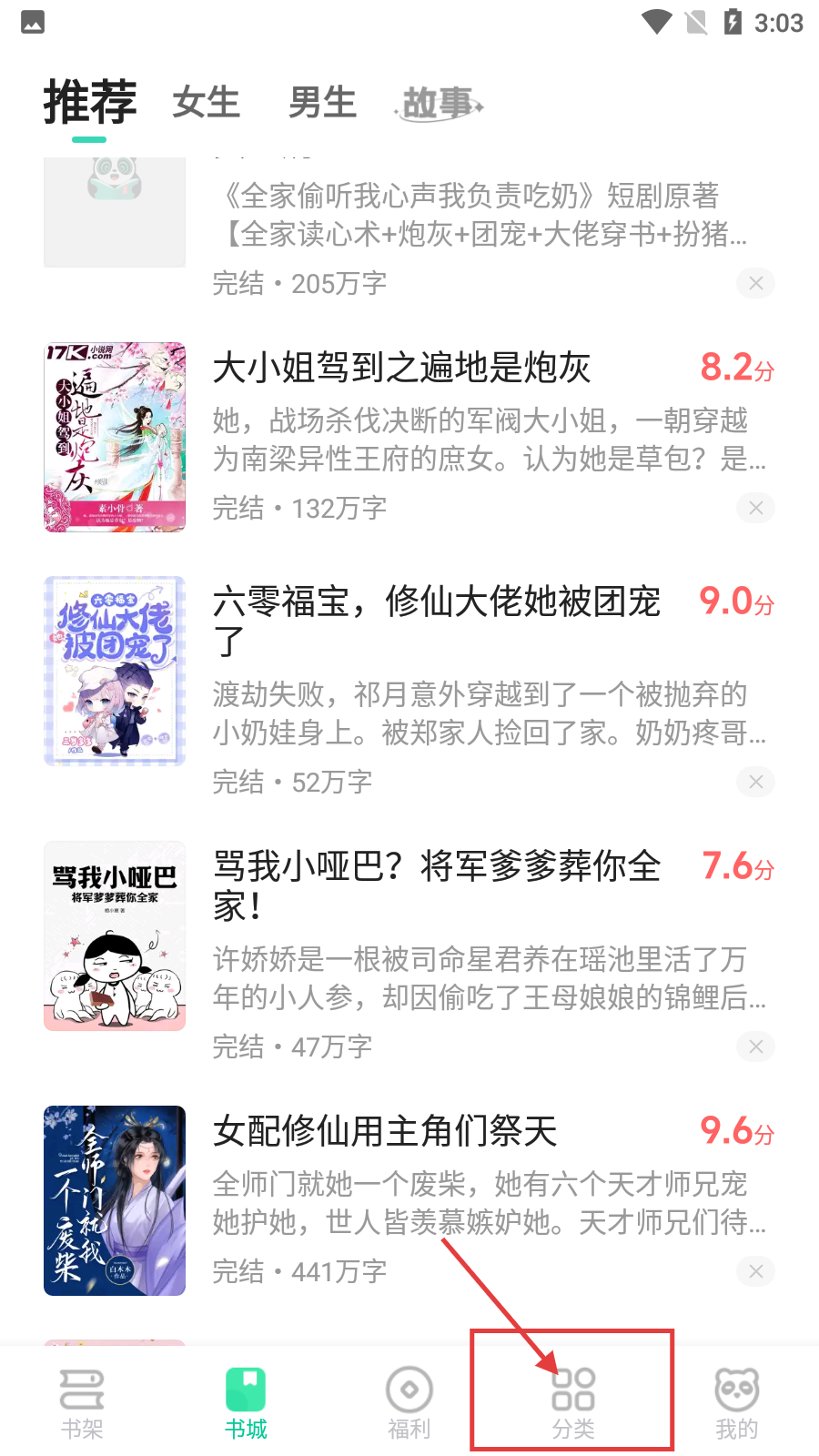
Task: Select the 推荐 tab
Action: [x=90, y=102]
